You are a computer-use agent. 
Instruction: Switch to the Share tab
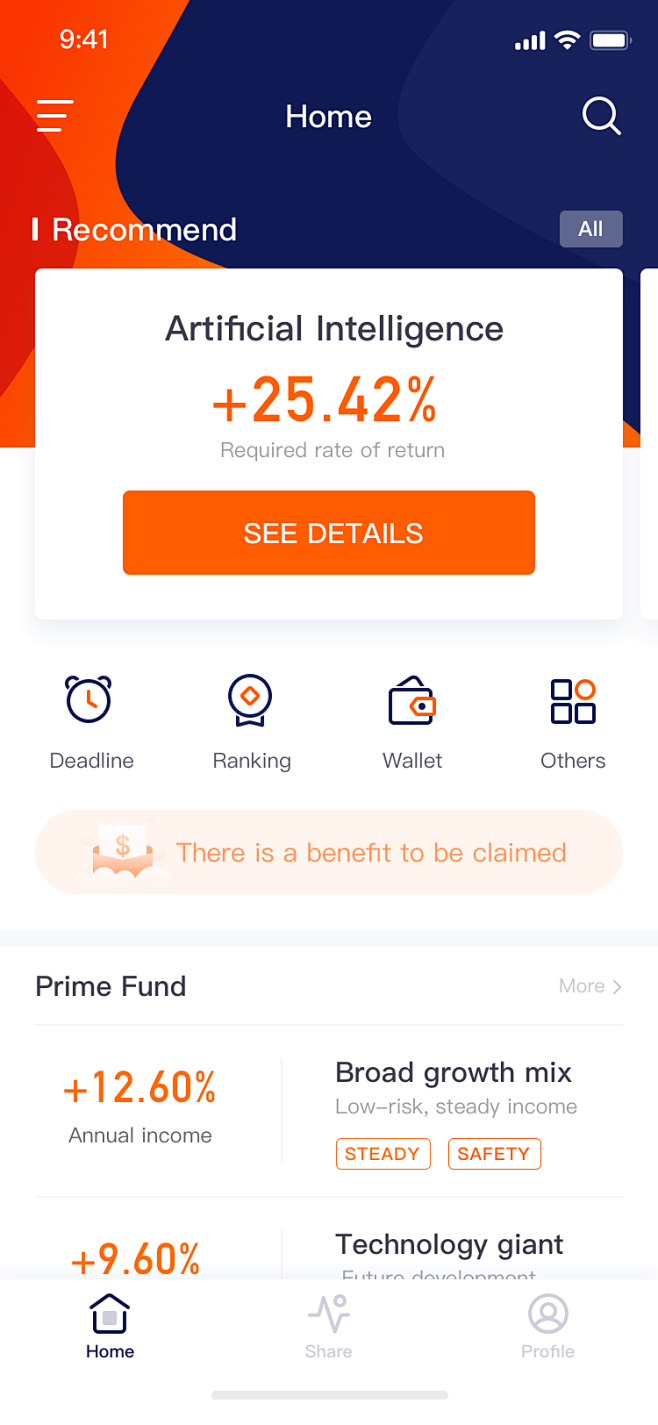(328, 1327)
